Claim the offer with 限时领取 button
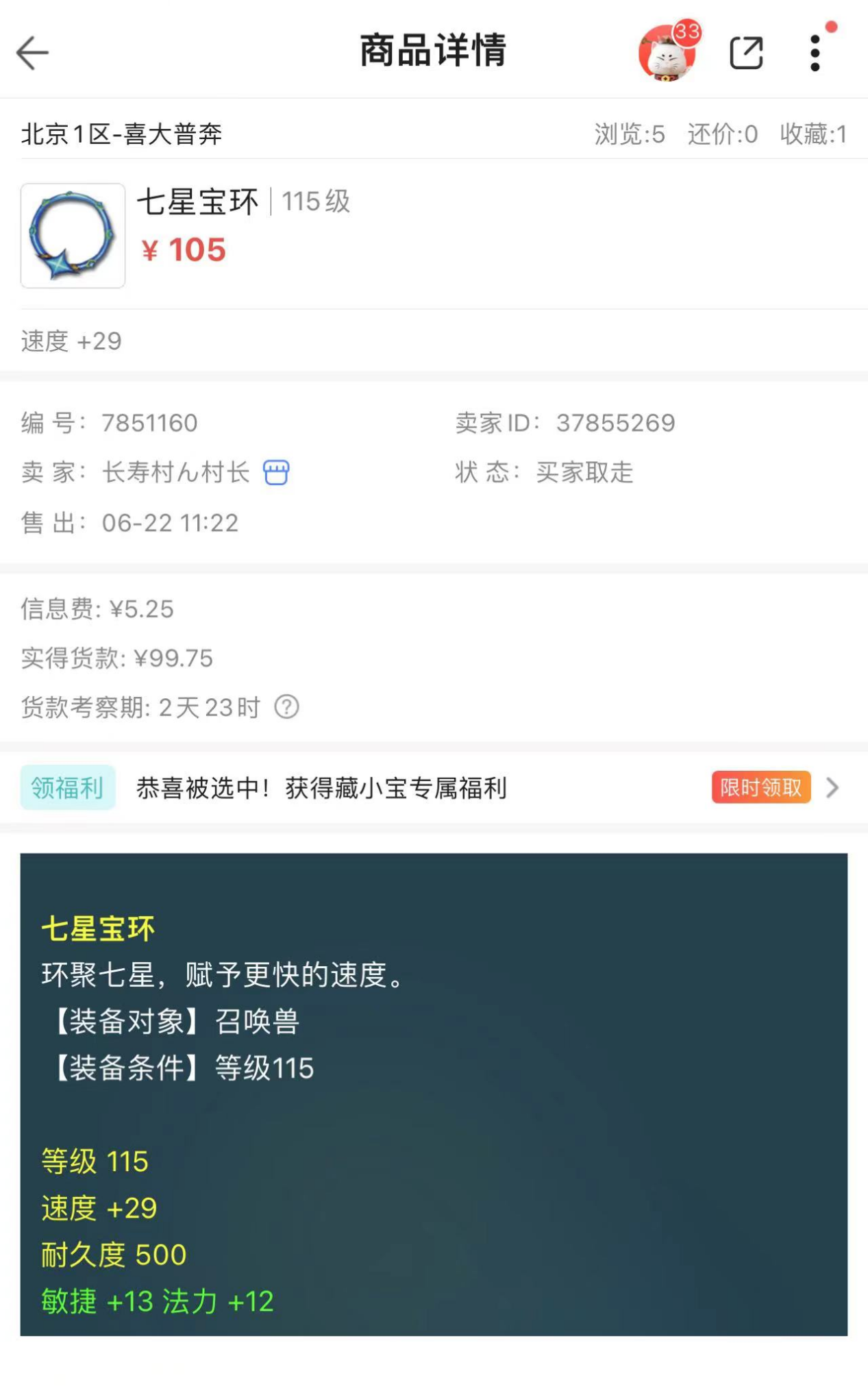Image resolution: width=868 pixels, height=1391 pixels. tap(761, 787)
